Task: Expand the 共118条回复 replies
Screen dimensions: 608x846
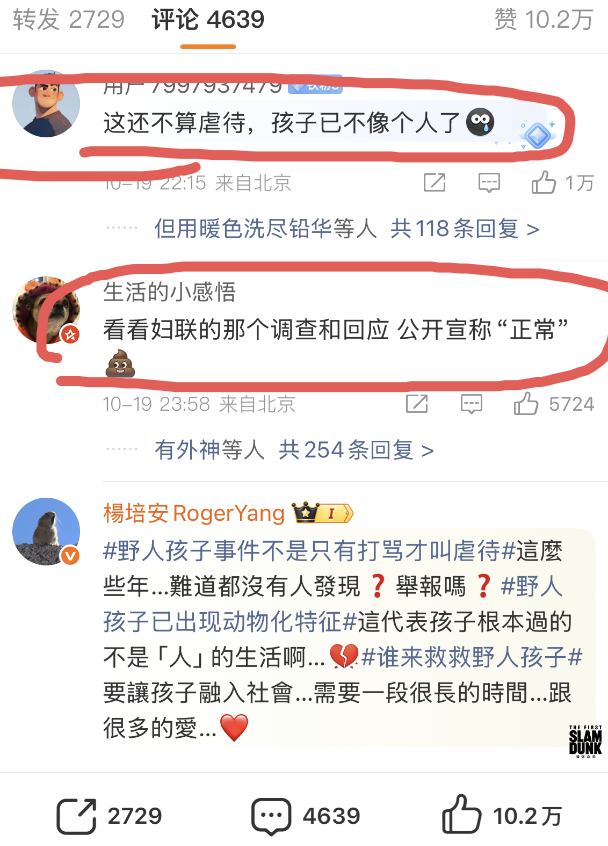Action: point(464,229)
